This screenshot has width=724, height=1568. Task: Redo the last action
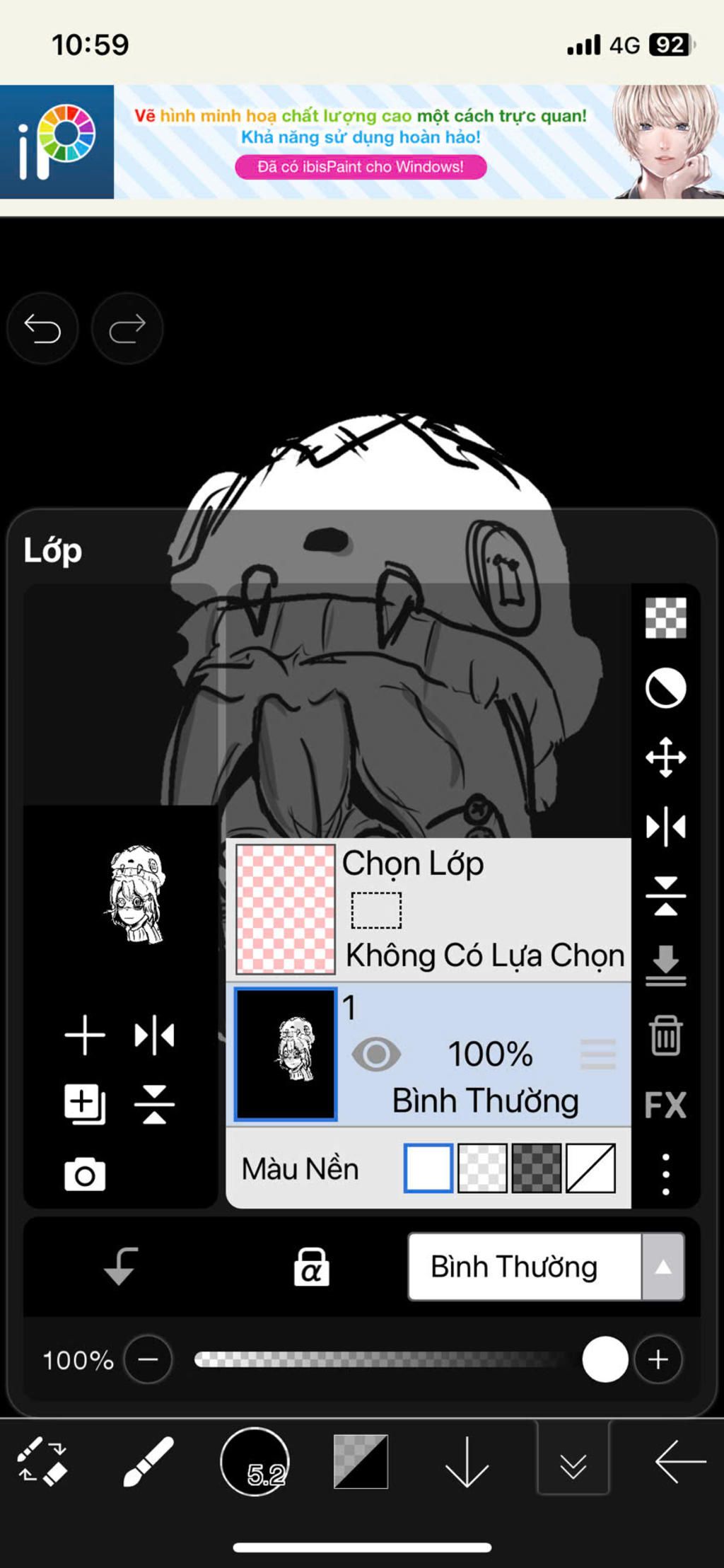click(x=127, y=329)
